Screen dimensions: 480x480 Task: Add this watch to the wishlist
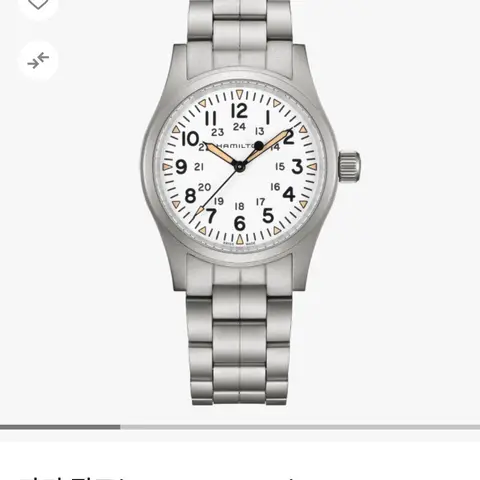point(38,4)
